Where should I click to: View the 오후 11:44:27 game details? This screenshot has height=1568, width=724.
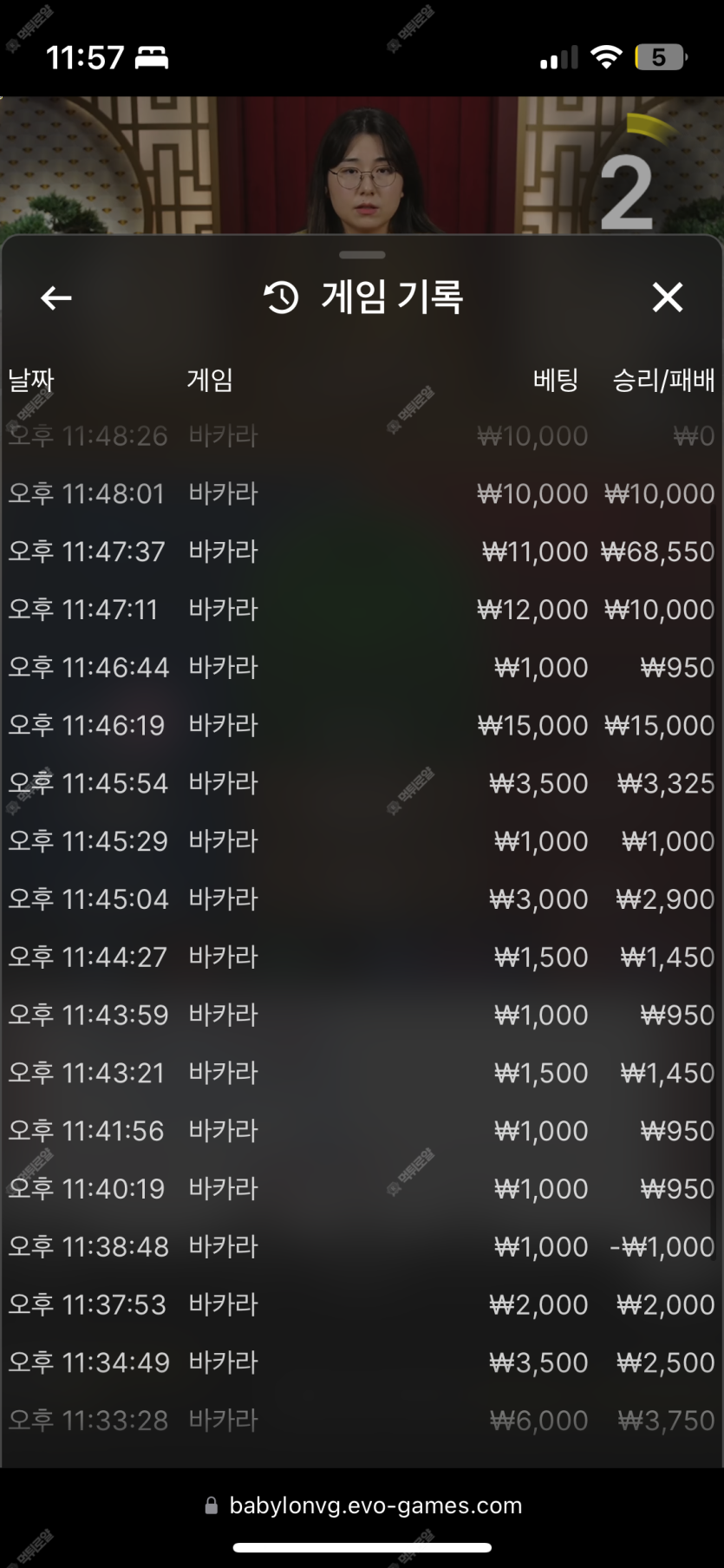point(362,957)
